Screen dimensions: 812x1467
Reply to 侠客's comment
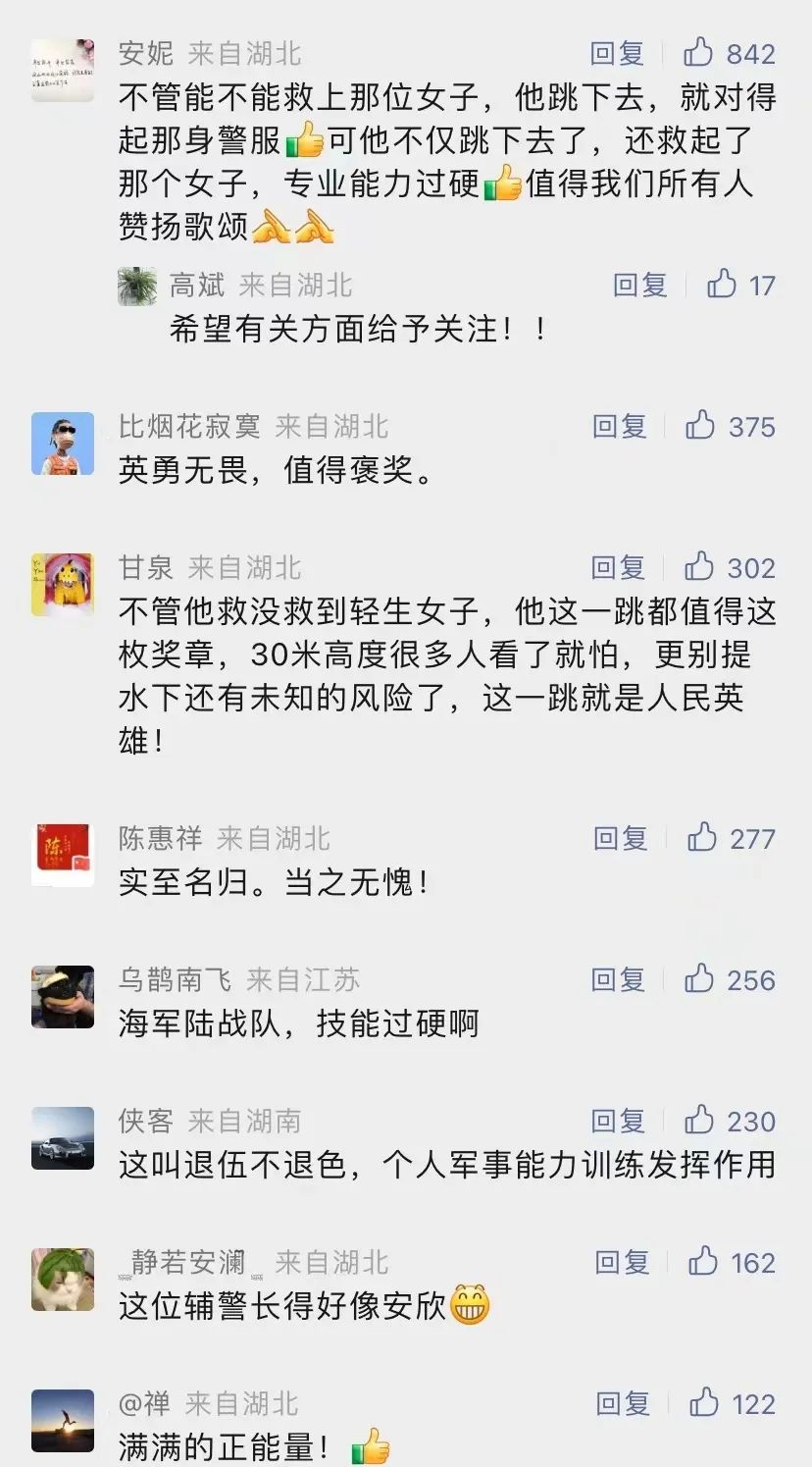pyautogui.click(x=618, y=1121)
